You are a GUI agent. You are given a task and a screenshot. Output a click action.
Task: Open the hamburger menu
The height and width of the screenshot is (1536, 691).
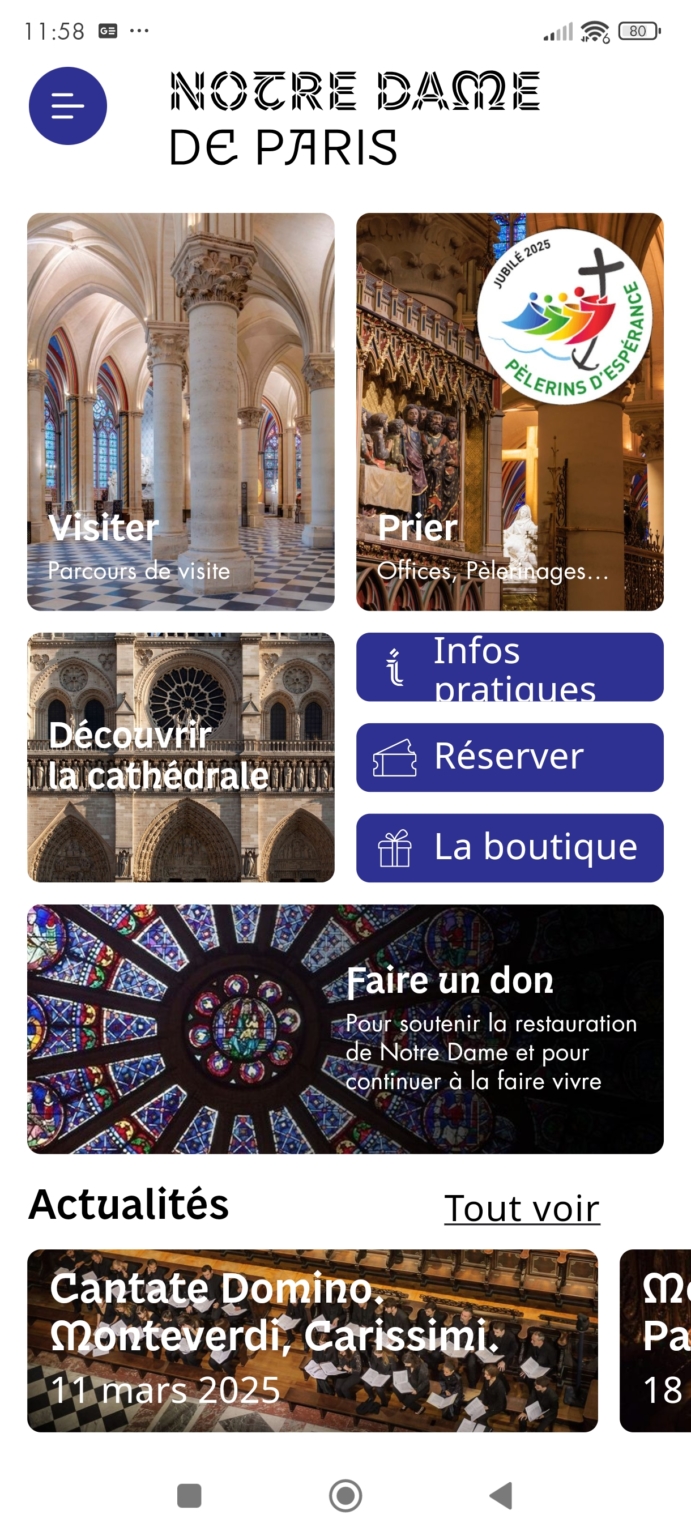[x=68, y=106]
